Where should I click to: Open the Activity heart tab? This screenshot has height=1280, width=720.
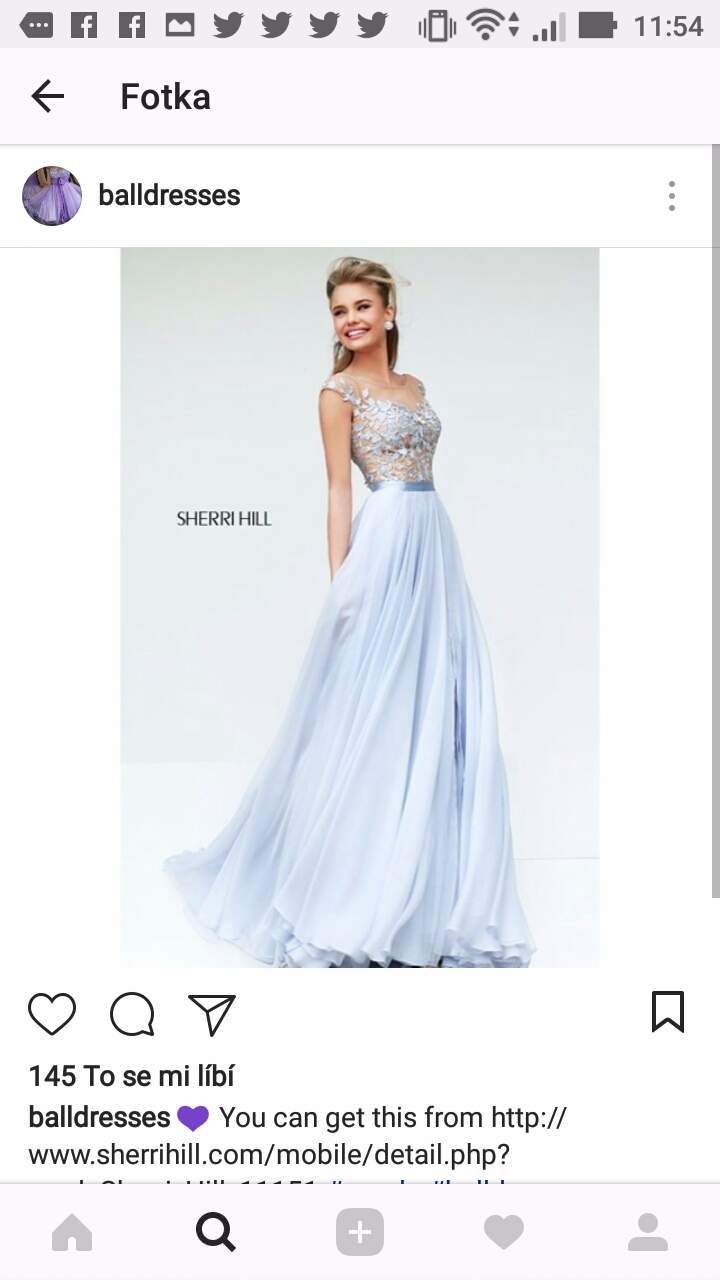click(504, 1233)
